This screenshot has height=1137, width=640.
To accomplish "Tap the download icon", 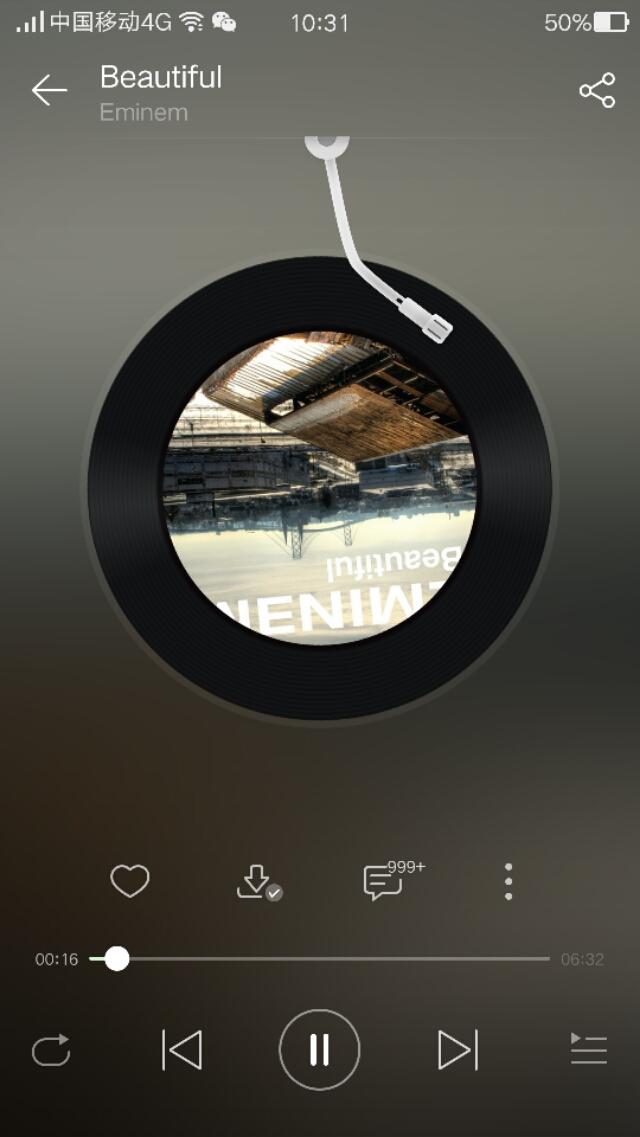I will [x=256, y=882].
